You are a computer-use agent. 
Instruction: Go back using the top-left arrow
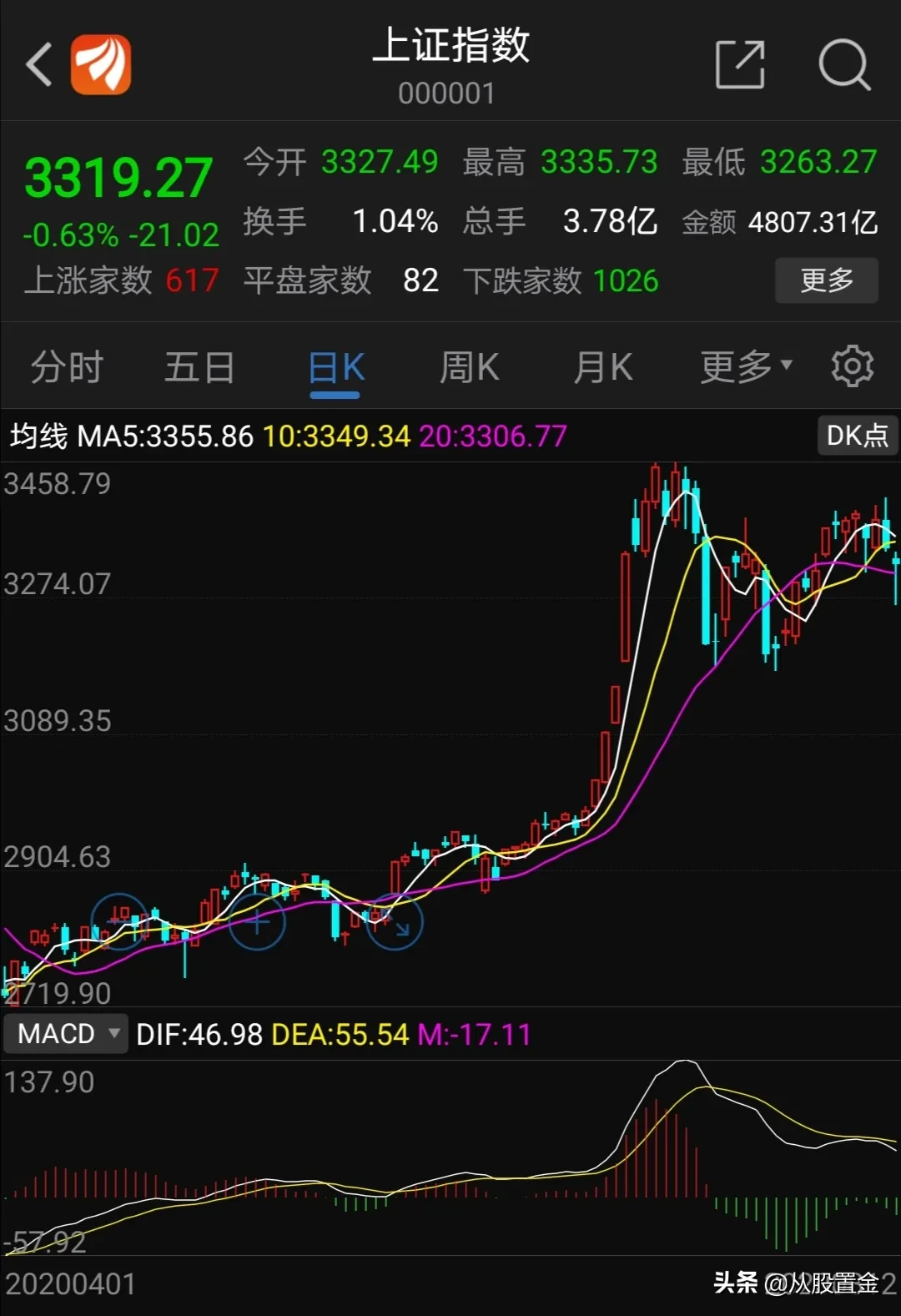coord(39,65)
